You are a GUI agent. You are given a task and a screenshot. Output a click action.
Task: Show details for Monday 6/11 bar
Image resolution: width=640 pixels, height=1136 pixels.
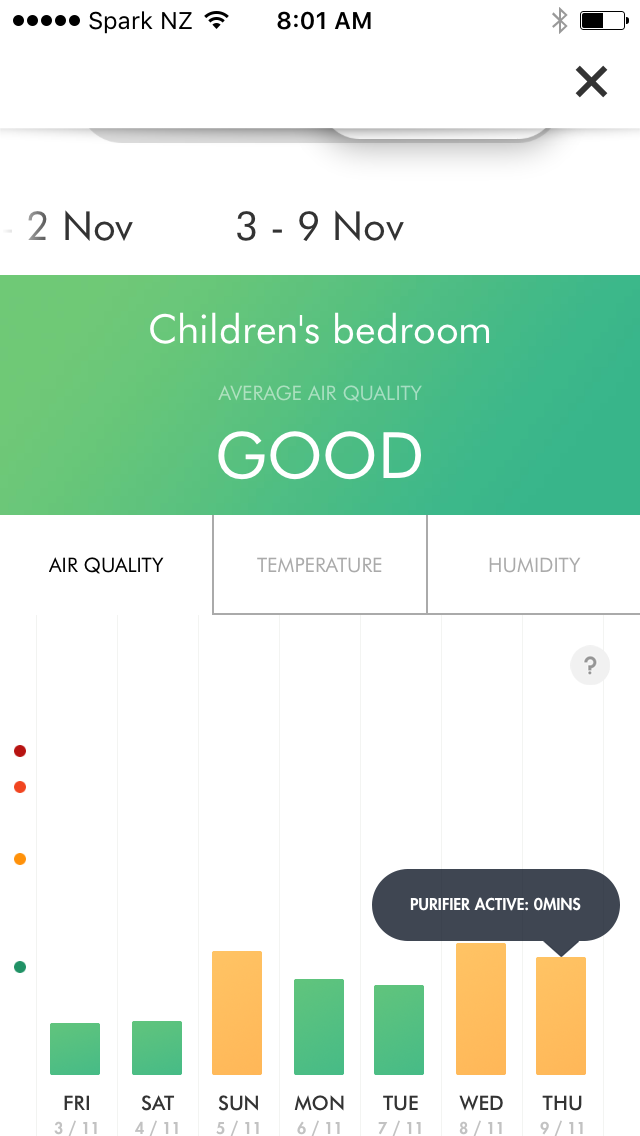(x=319, y=1027)
